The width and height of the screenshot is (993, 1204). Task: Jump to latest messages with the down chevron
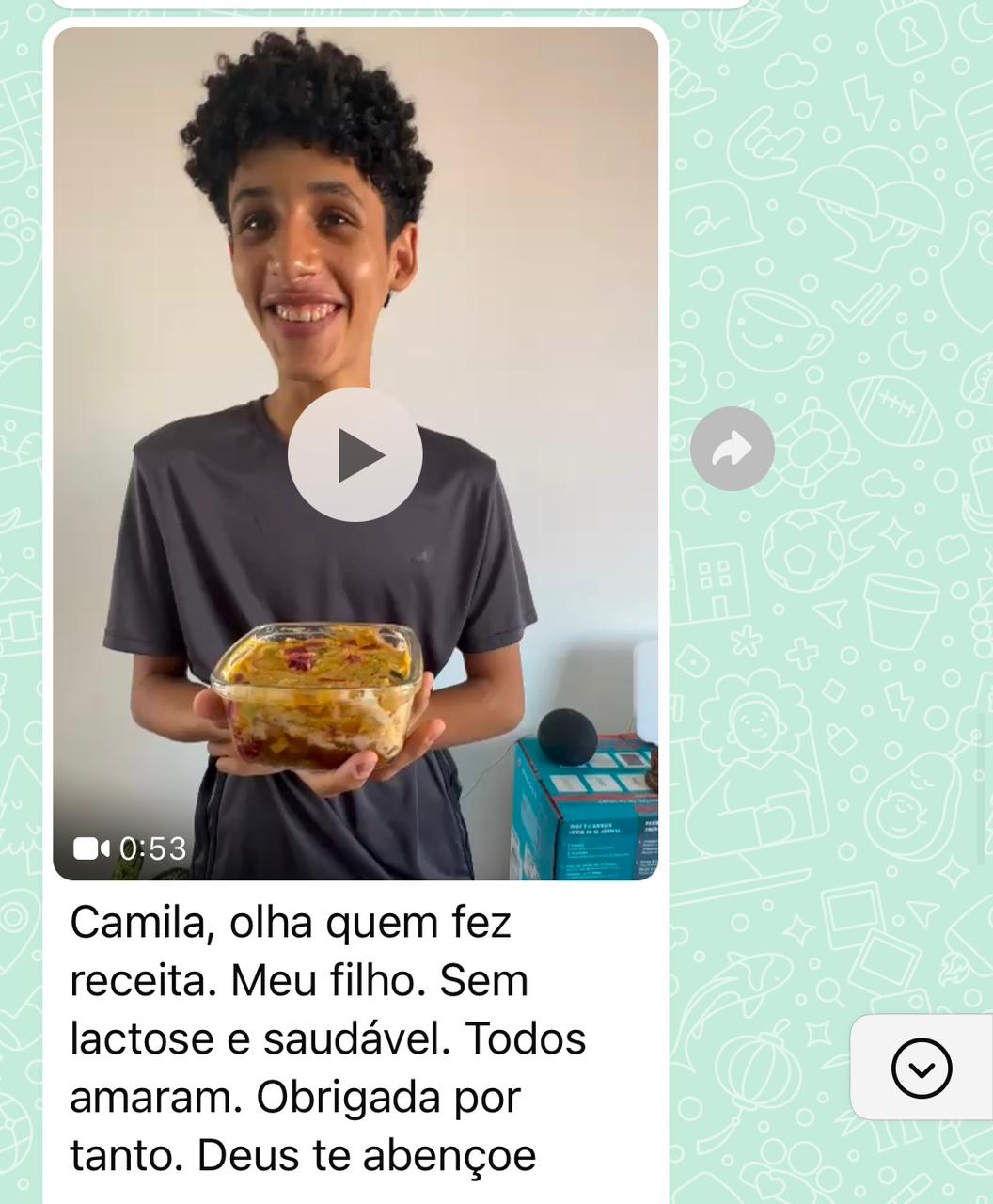tap(921, 1068)
